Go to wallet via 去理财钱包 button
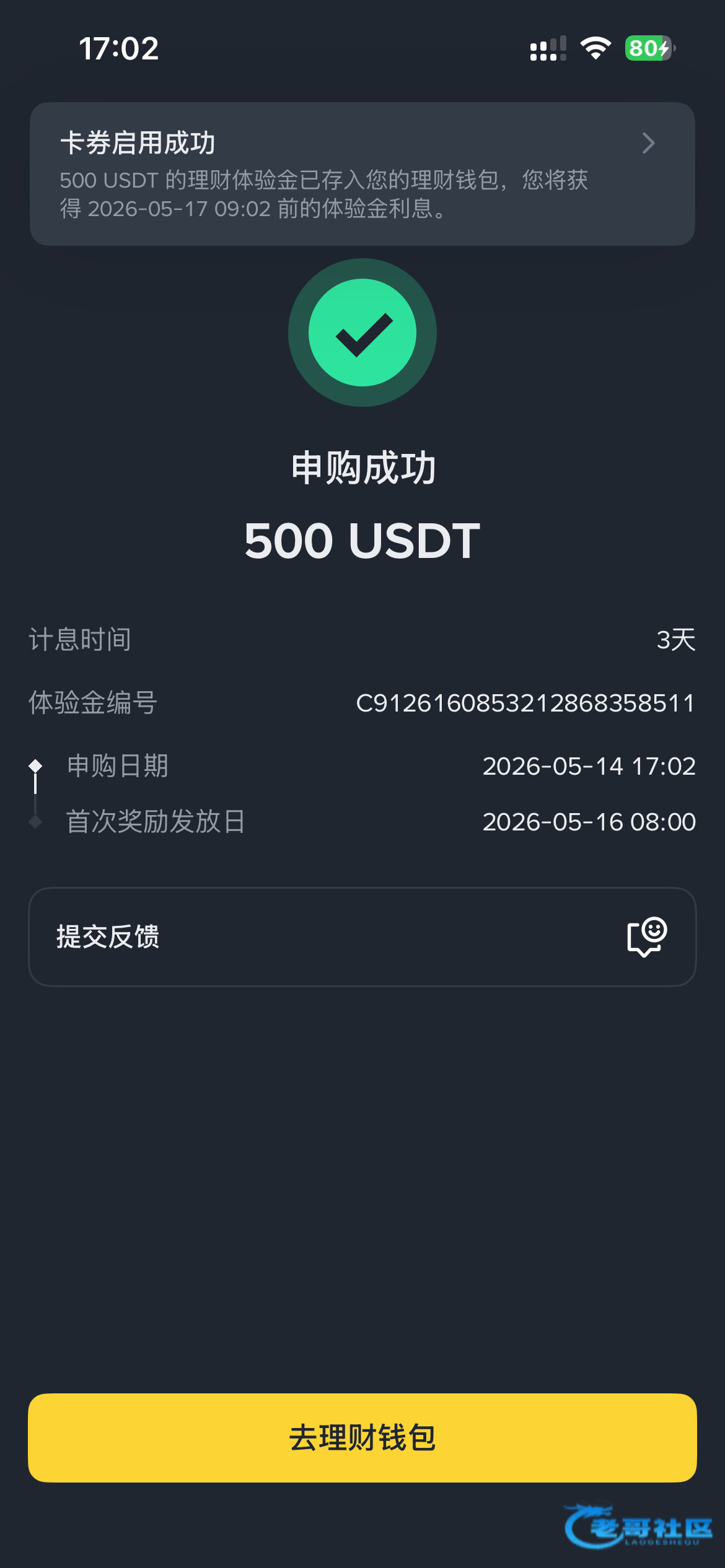Viewport: 725px width, 1568px height. 362,1438
